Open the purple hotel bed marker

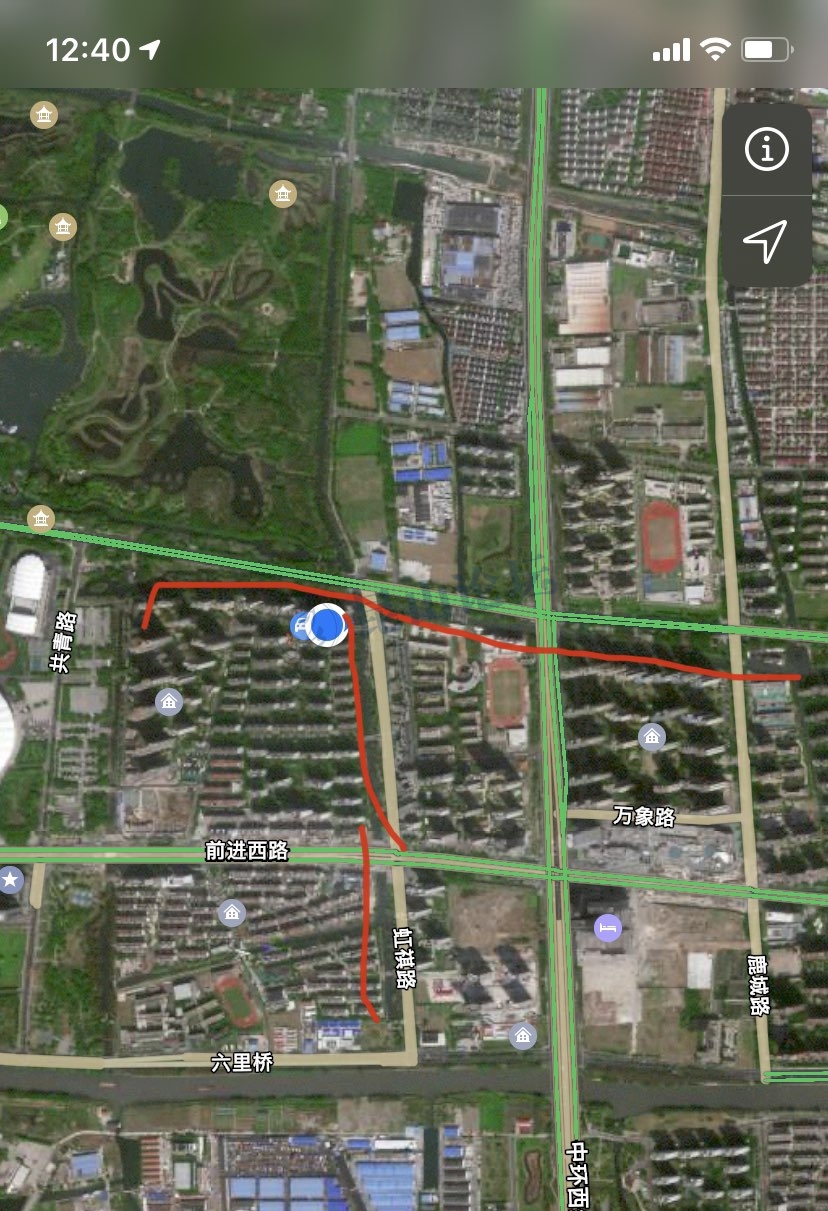point(607,927)
